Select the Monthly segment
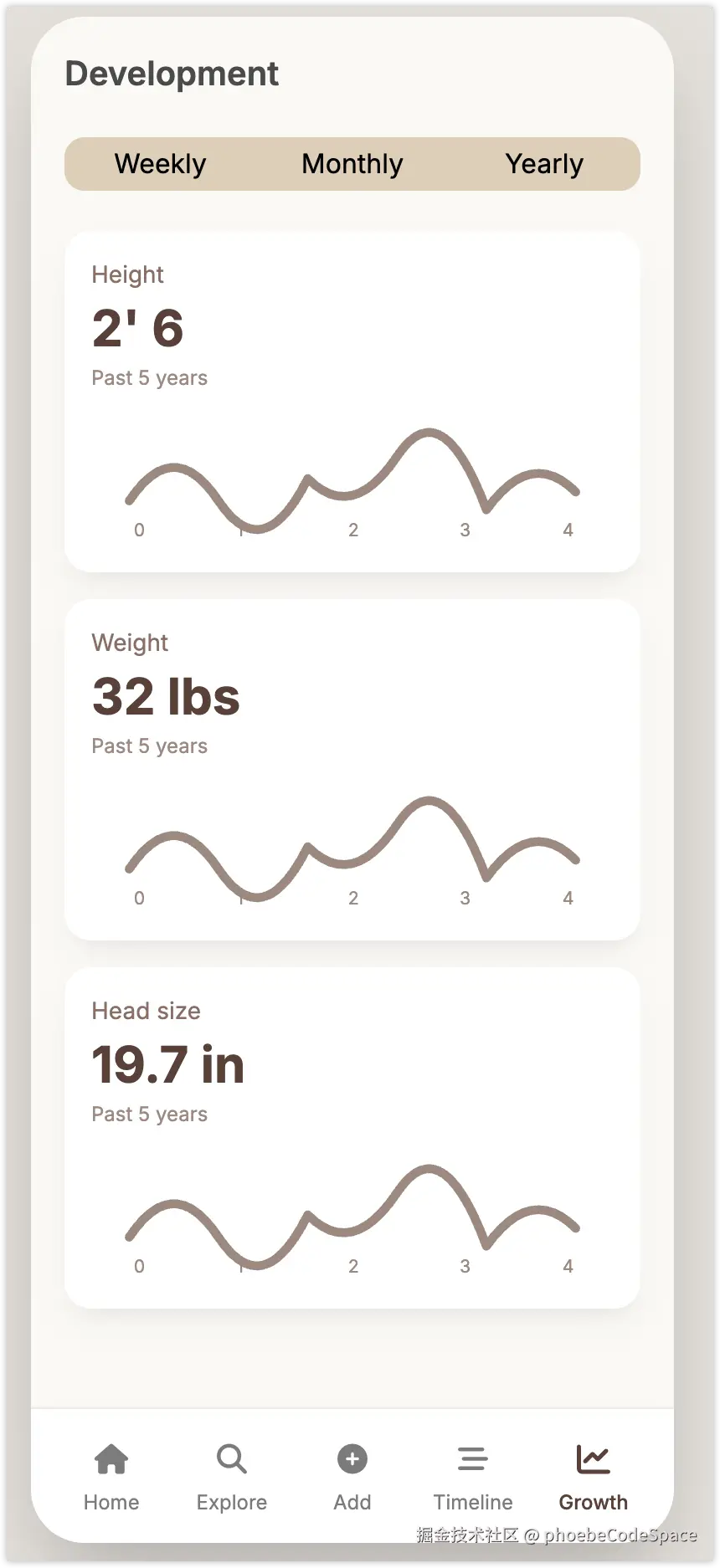Screen dimensions: 720x1568 pos(352,164)
